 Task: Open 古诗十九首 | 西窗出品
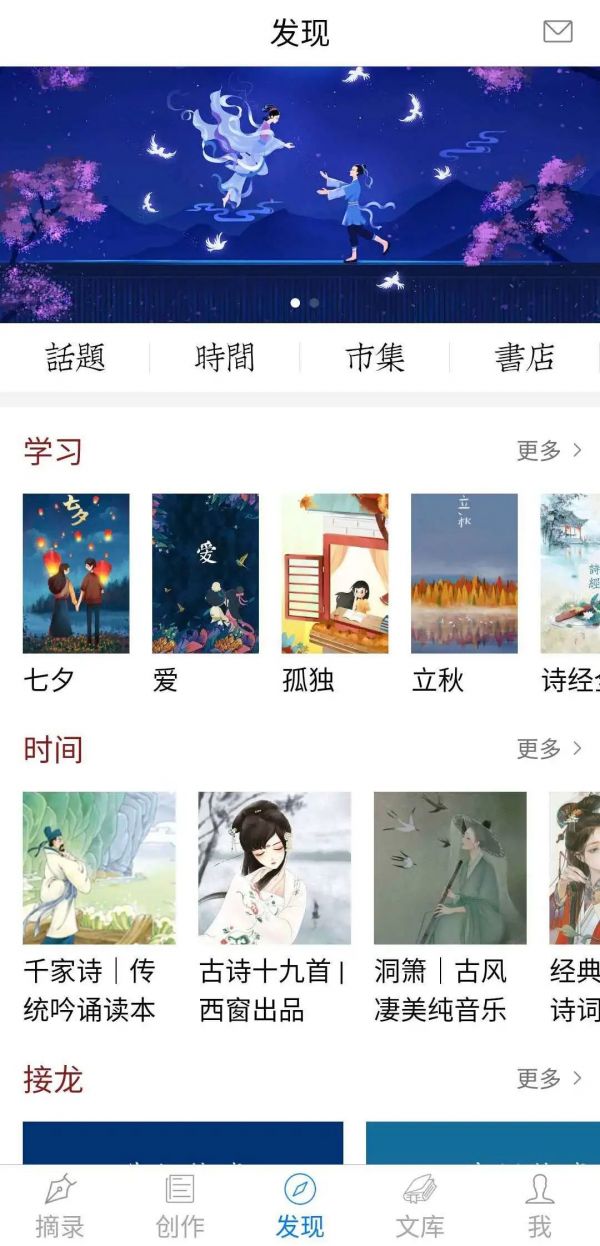[x=274, y=868]
